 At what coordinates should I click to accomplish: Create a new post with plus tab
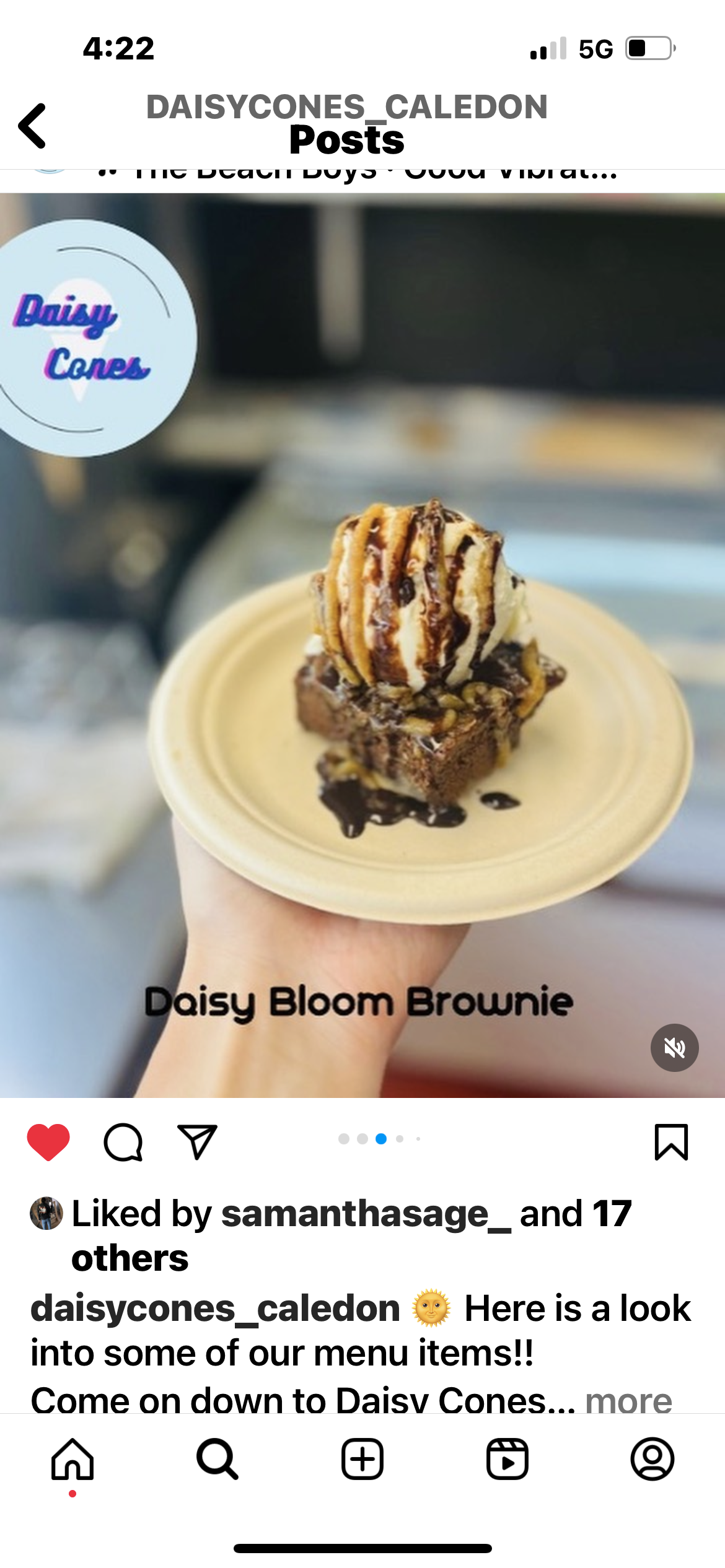pos(362,1459)
